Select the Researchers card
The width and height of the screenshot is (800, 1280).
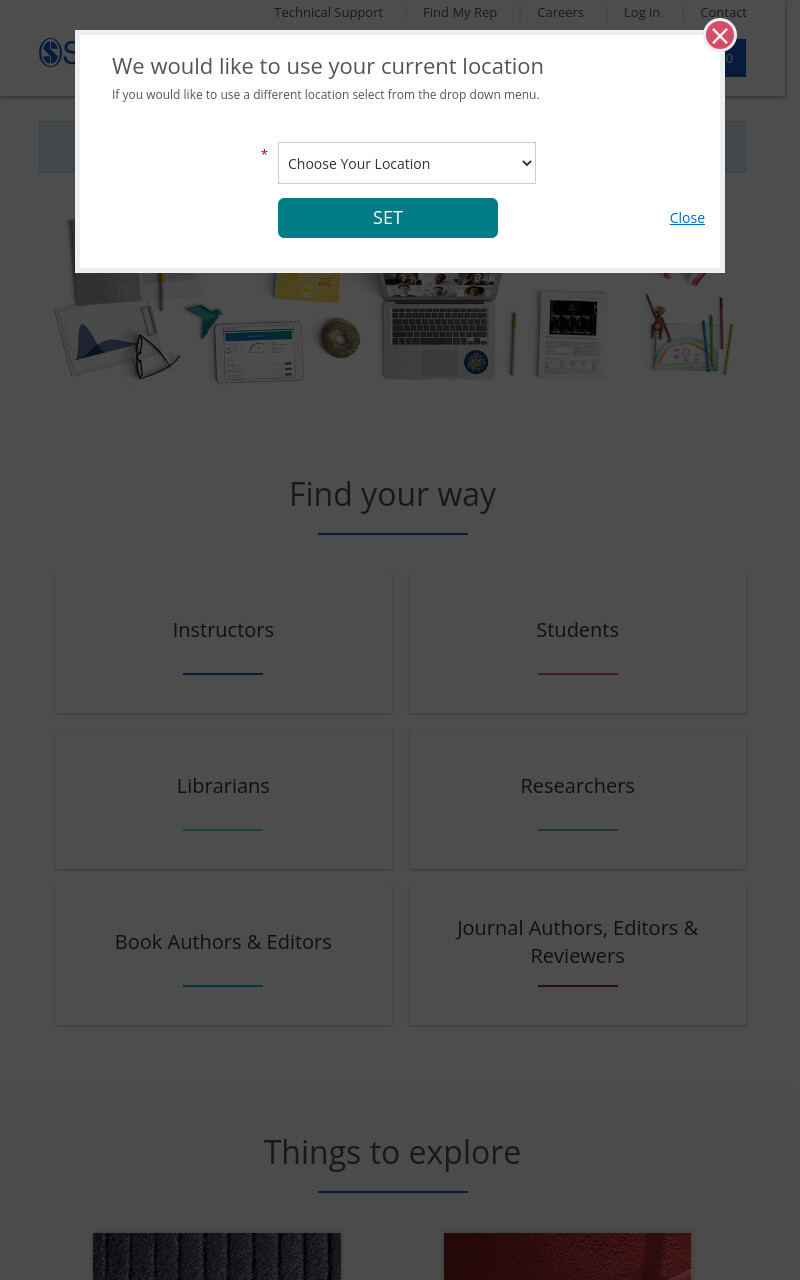click(x=577, y=799)
